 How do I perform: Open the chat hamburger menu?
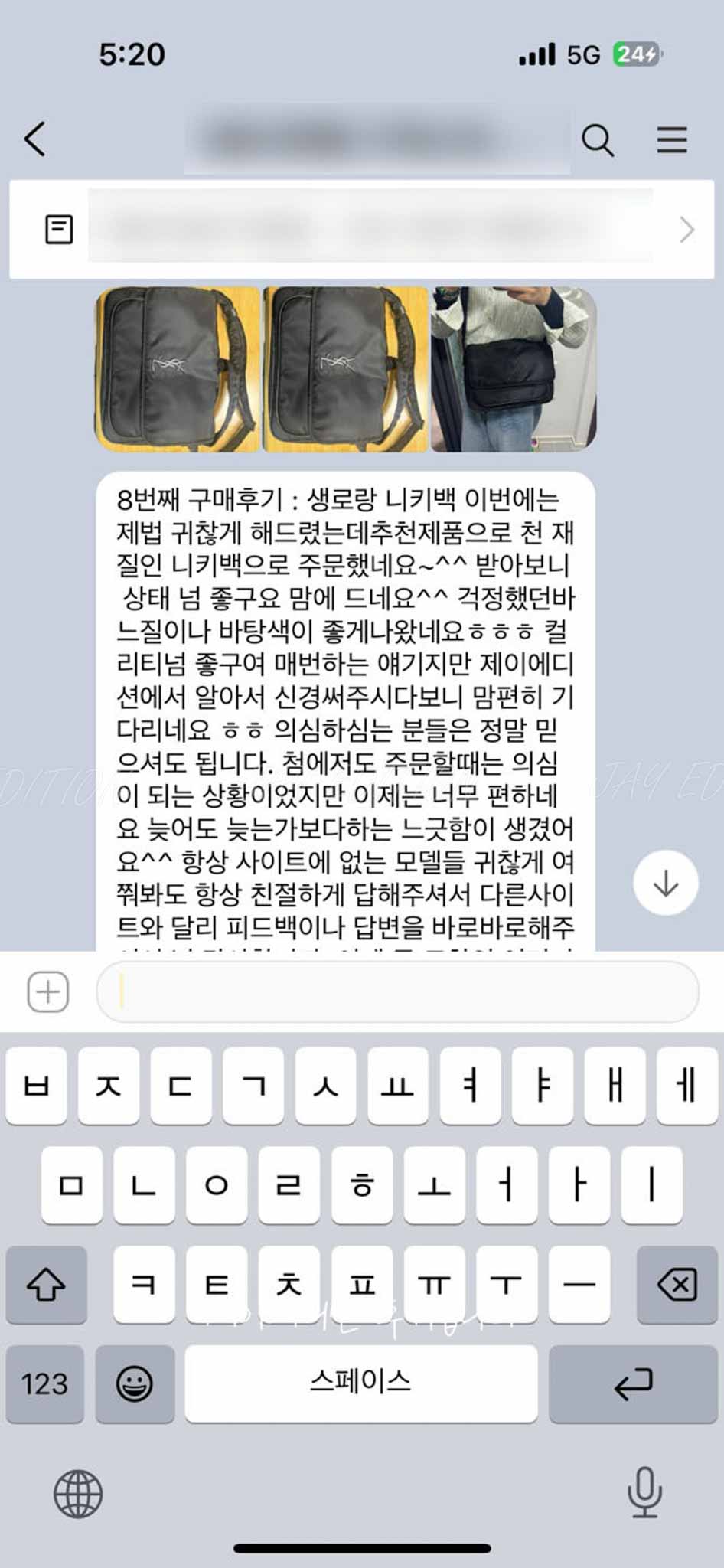[x=671, y=140]
